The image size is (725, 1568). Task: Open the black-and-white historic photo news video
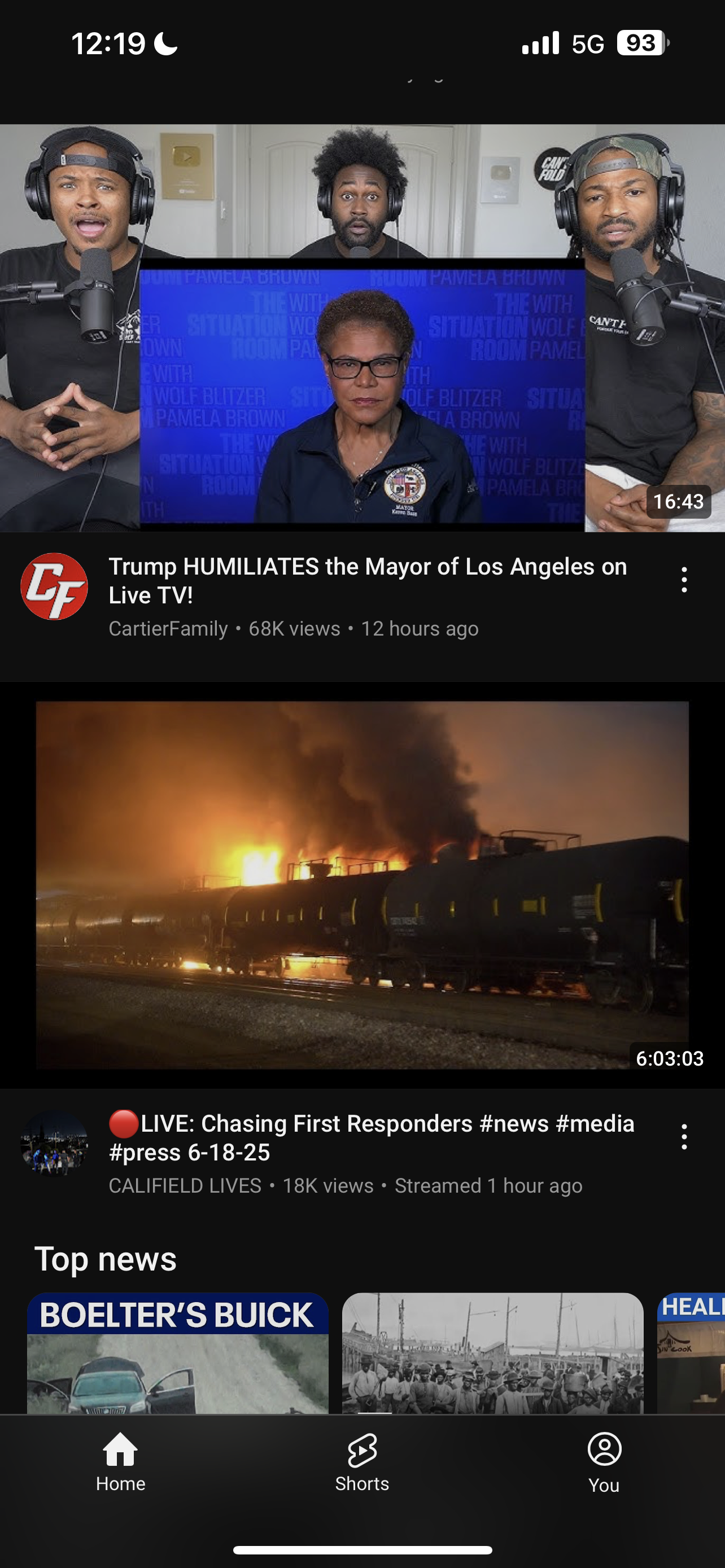pos(492,1352)
